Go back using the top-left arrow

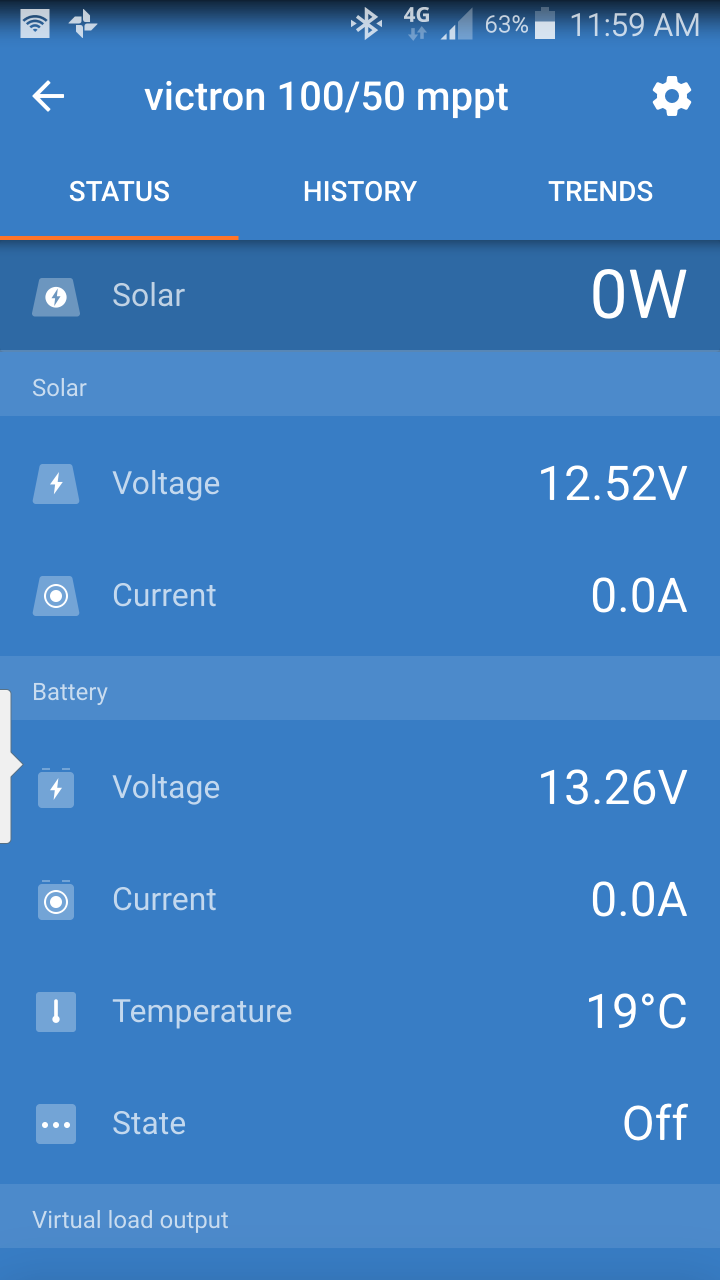click(x=48, y=97)
